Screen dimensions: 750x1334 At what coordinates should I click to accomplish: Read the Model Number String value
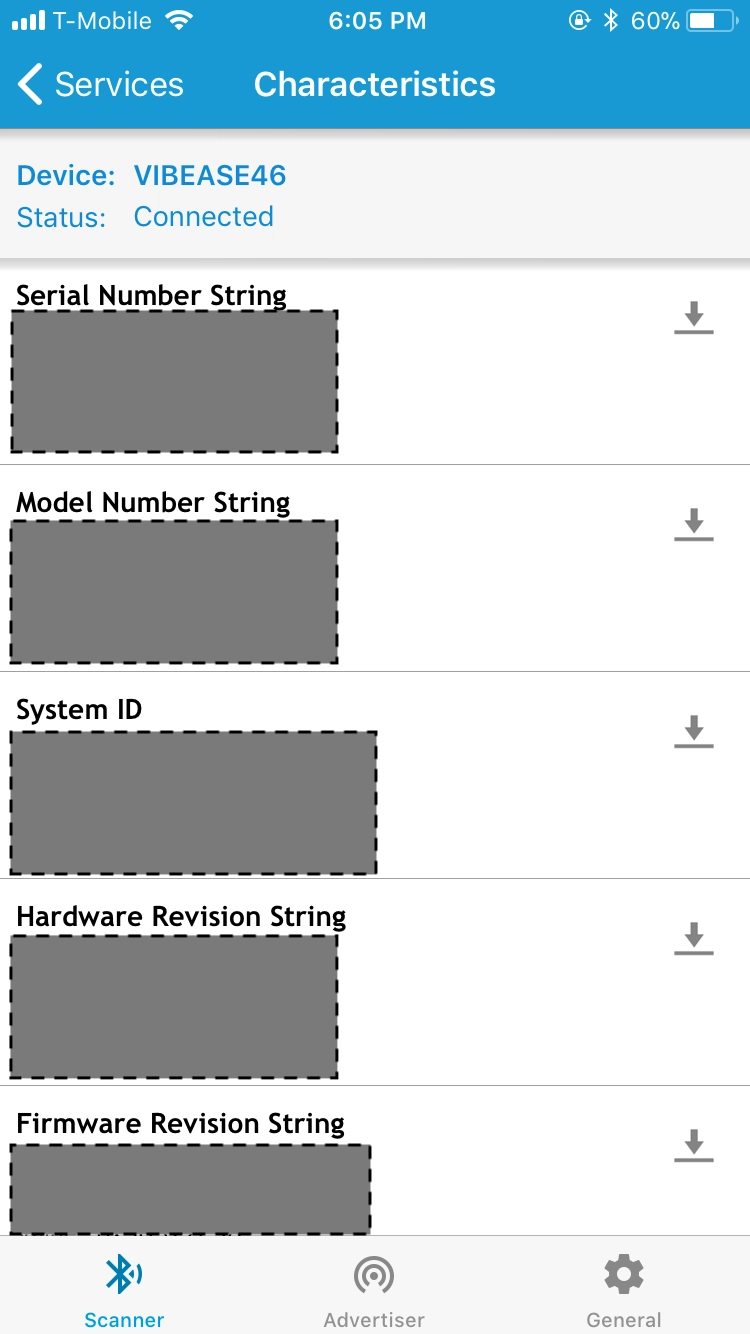693,525
